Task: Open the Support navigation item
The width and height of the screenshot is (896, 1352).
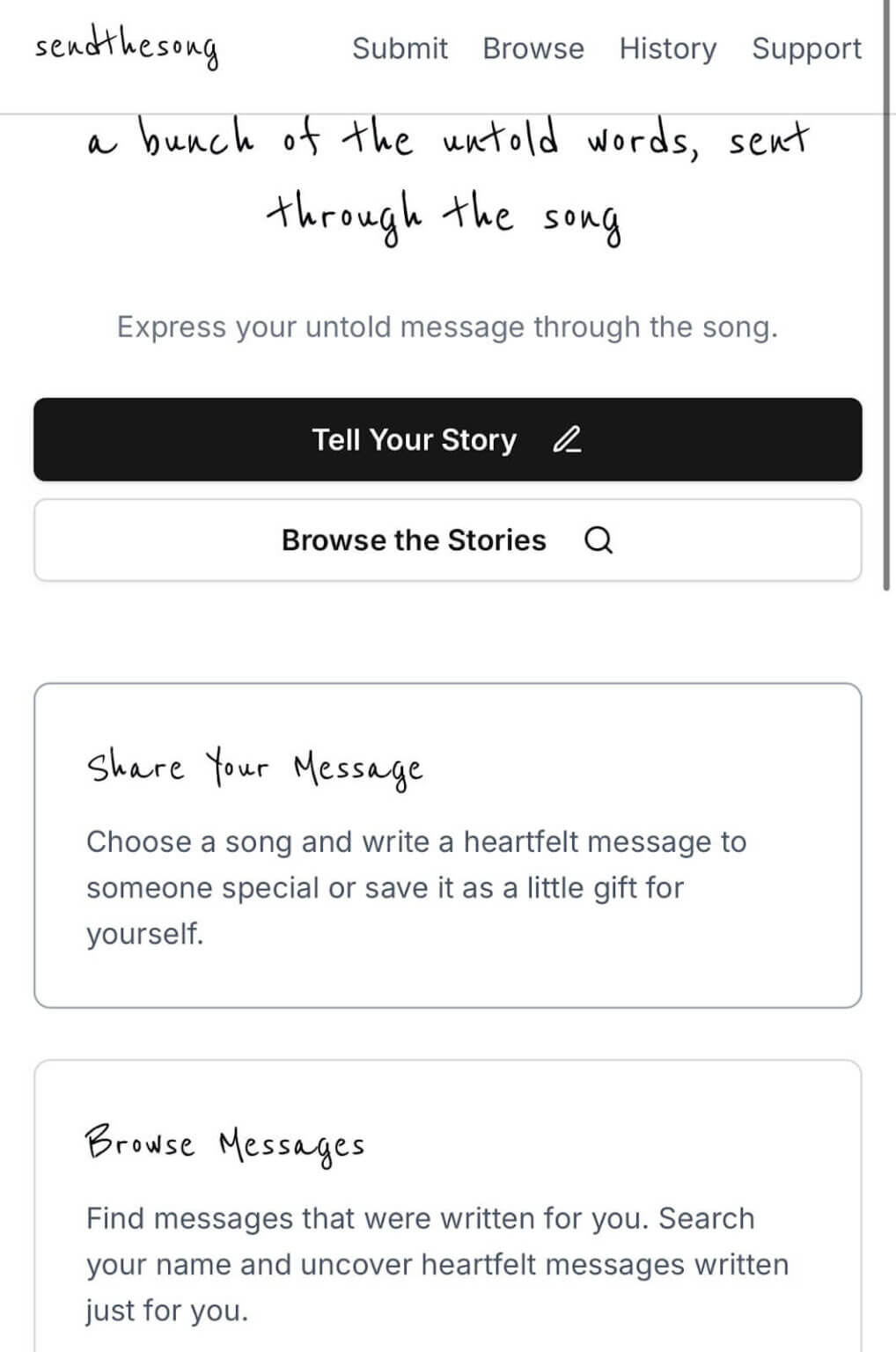Action: 806,48
